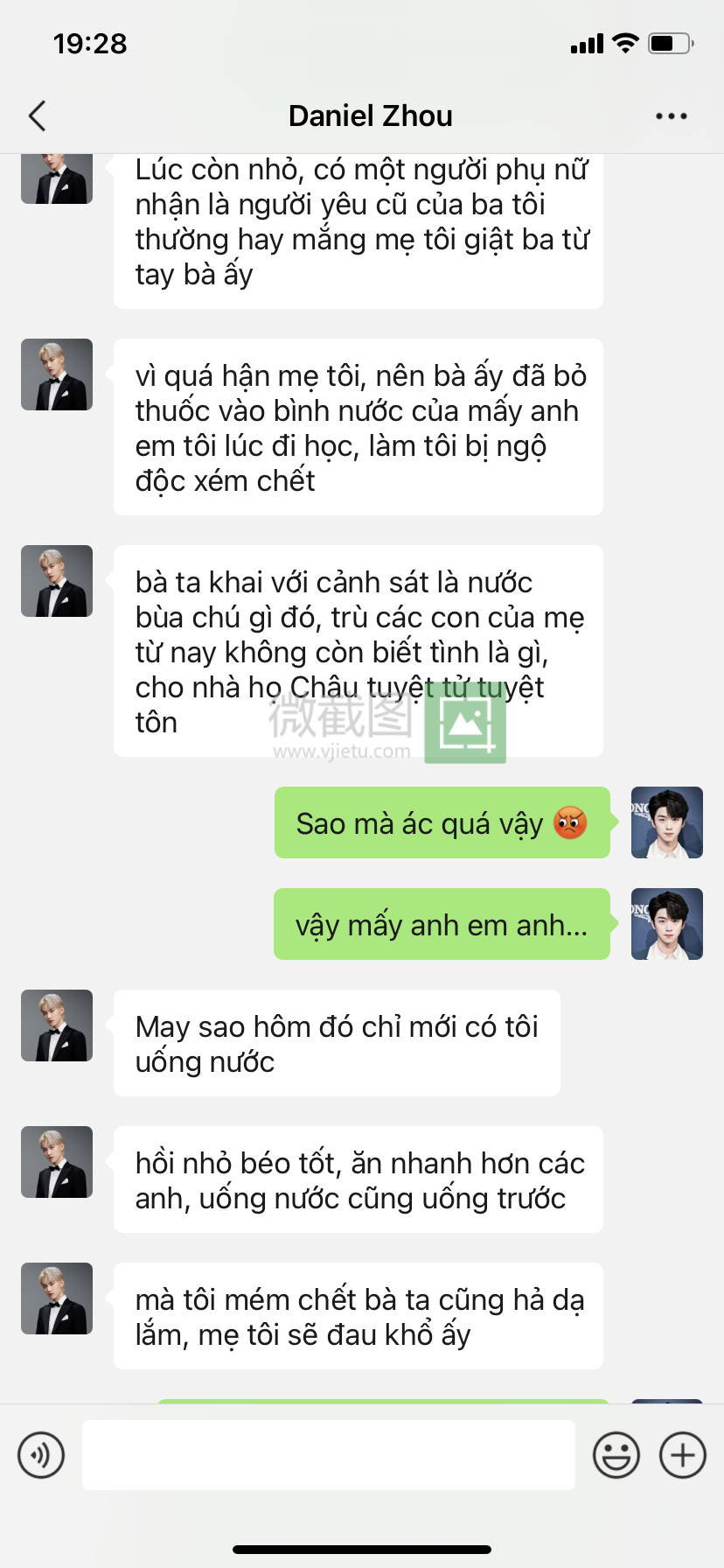Screen dimensions: 724x1568
Task: Open sender avatar beside 'Sao mà ác quá vậy'
Action: click(x=666, y=822)
